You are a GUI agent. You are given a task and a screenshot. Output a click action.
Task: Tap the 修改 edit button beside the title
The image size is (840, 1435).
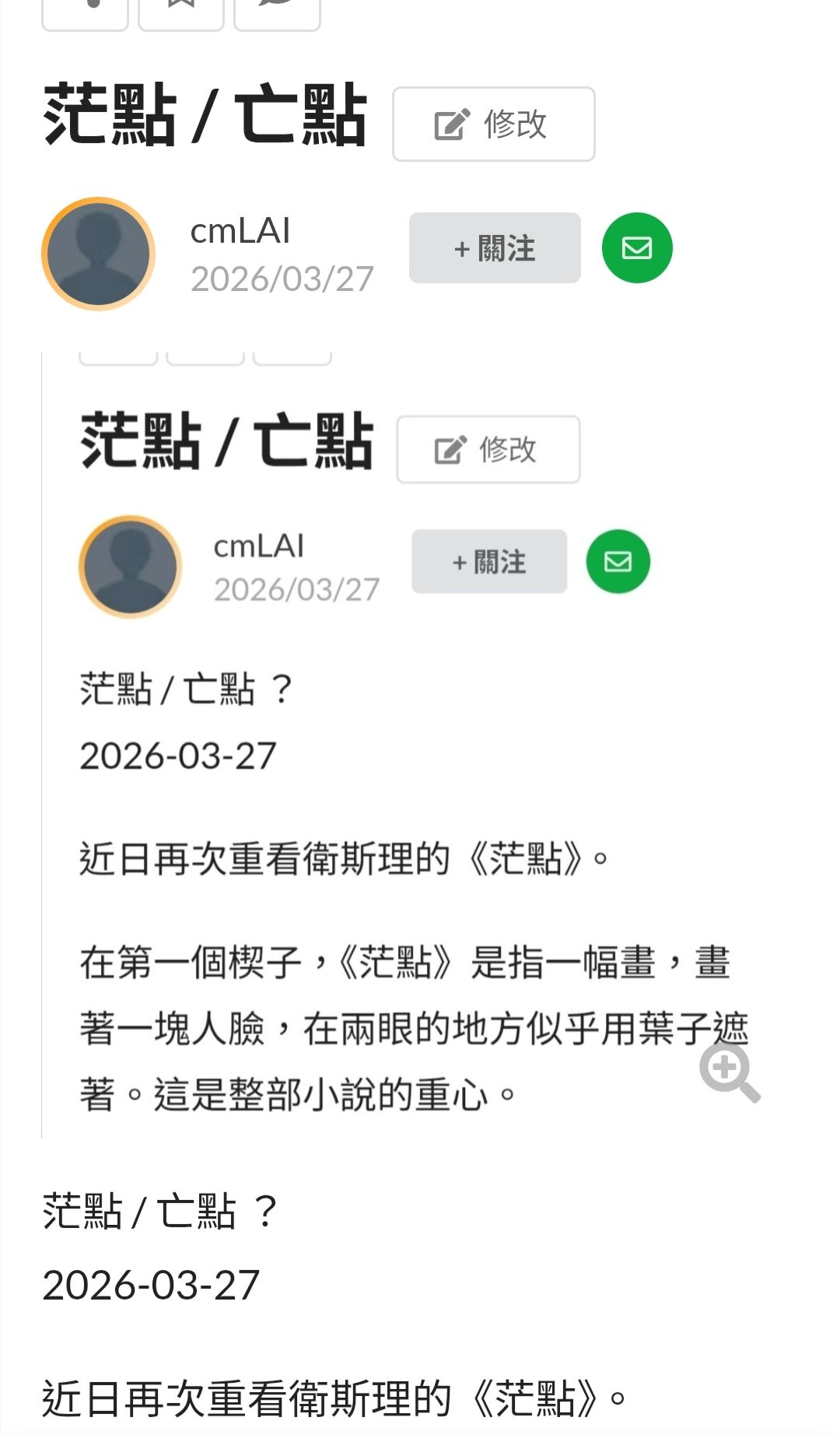coord(494,125)
